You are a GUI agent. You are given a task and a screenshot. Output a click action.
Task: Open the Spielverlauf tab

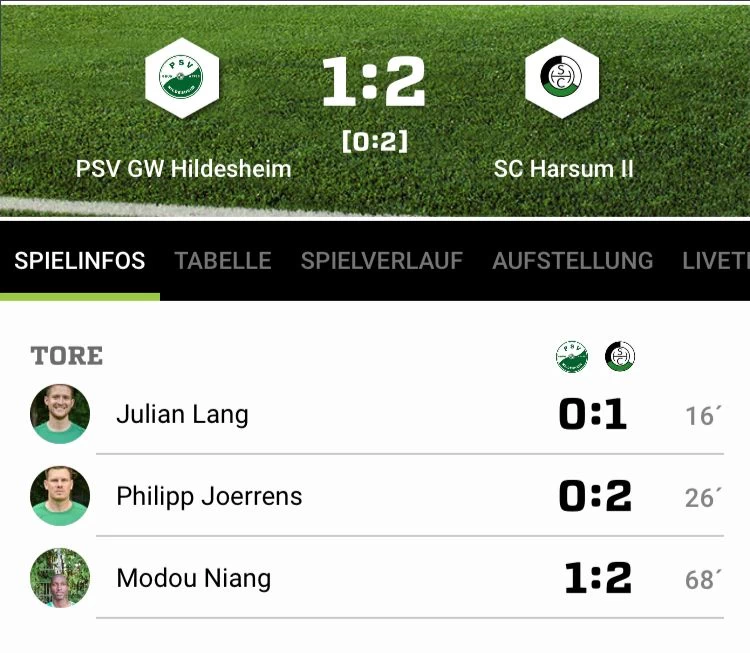point(382,261)
